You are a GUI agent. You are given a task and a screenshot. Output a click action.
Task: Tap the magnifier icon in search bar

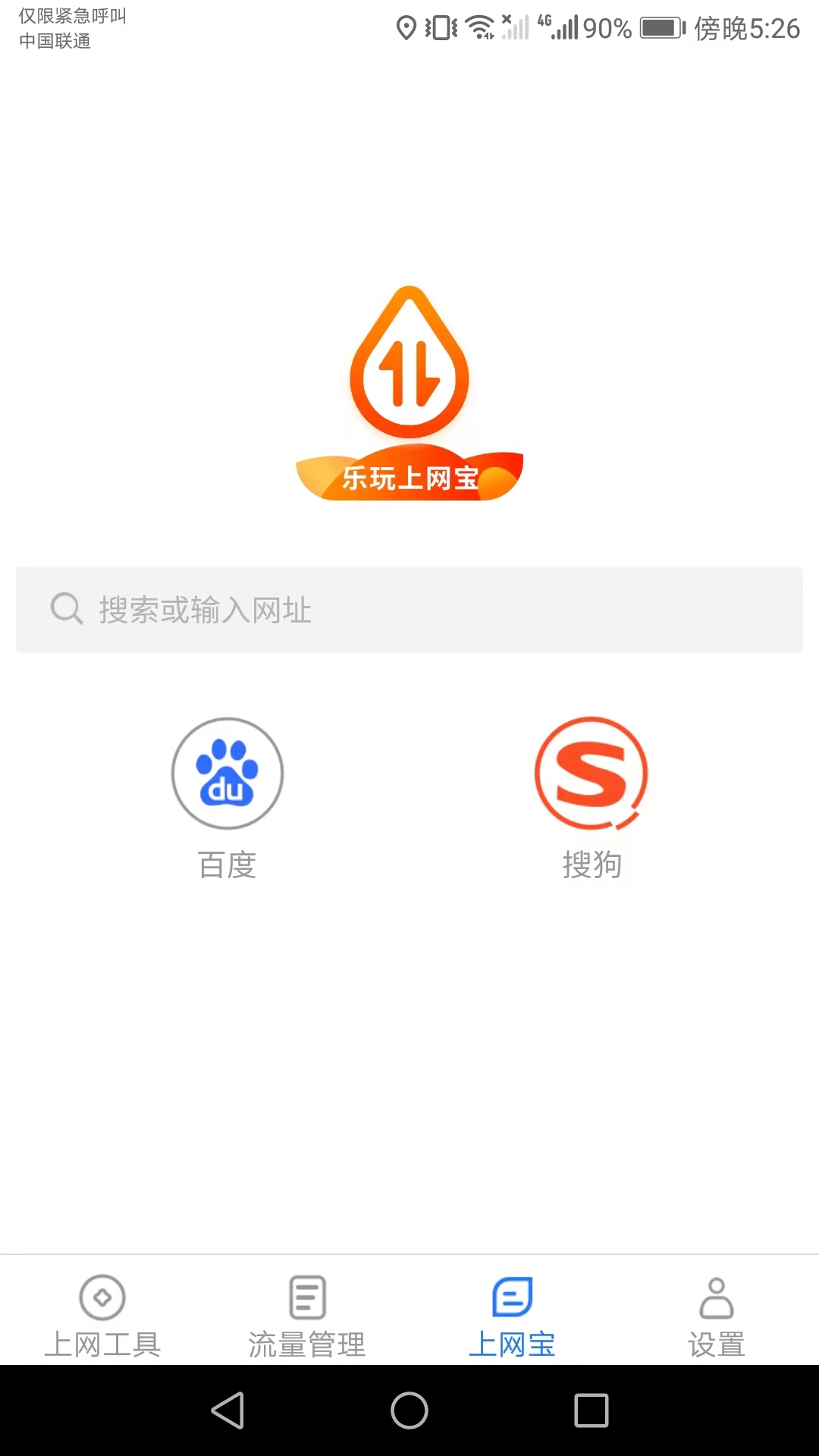[x=67, y=609]
